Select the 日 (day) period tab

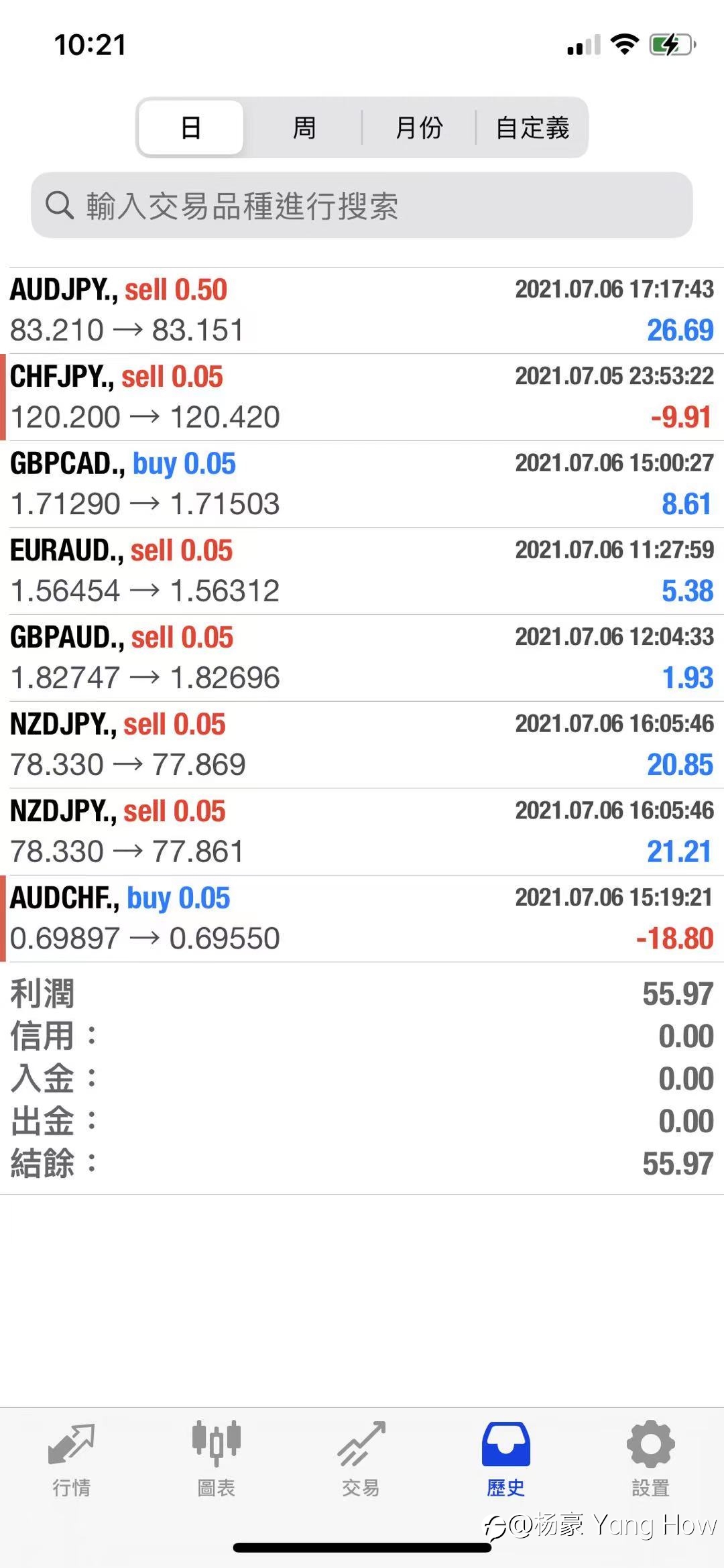[x=191, y=127]
